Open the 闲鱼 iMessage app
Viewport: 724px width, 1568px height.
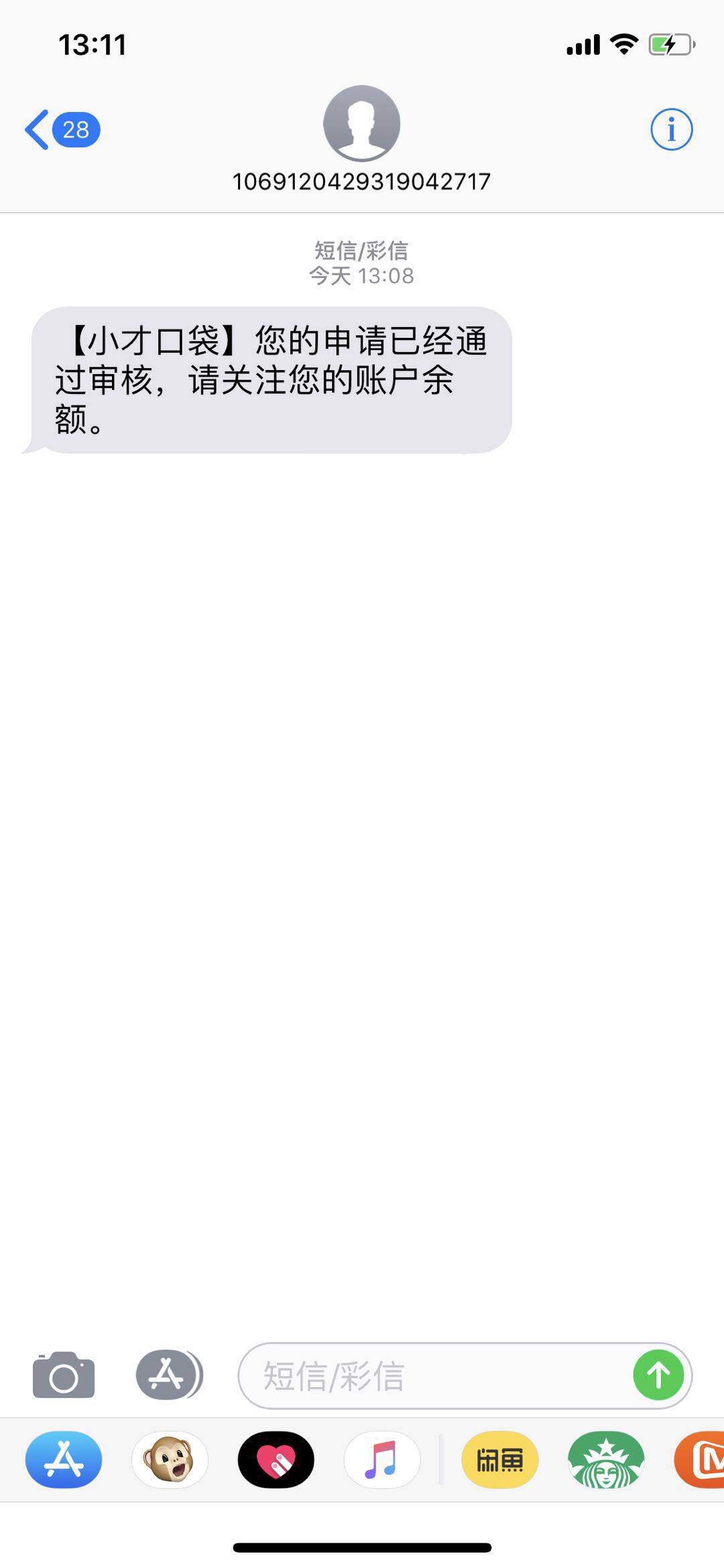pyautogui.click(x=500, y=1459)
